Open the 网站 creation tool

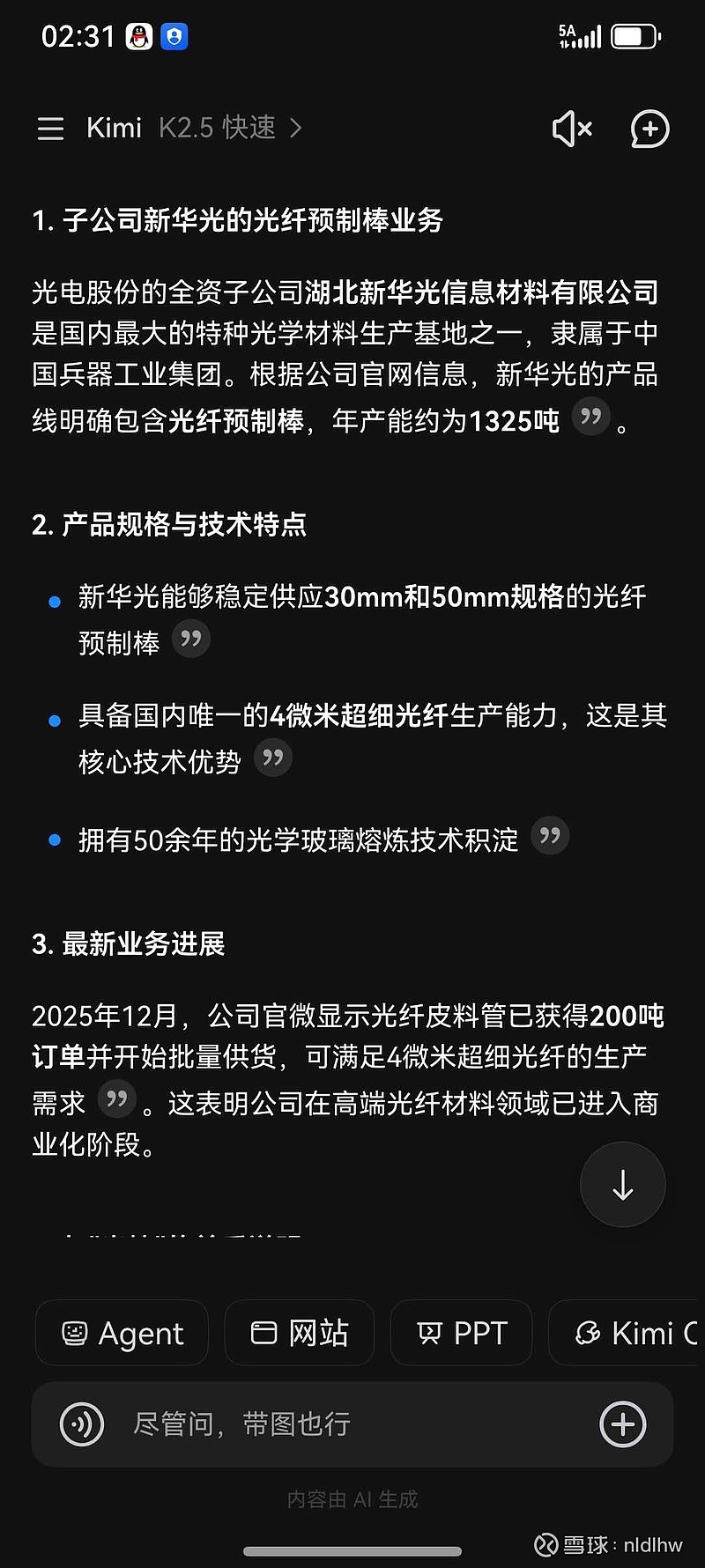tap(299, 1333)
